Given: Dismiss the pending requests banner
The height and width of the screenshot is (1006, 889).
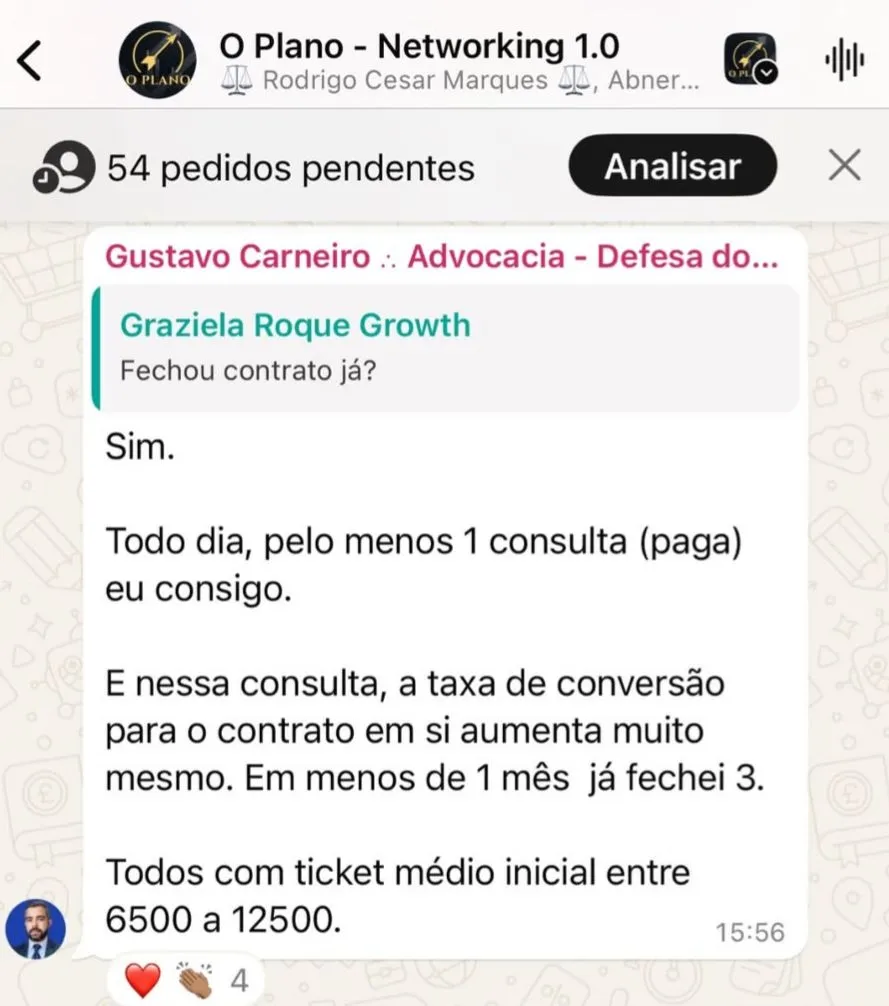Looking at the screenshot, I should tap(845, 166).
